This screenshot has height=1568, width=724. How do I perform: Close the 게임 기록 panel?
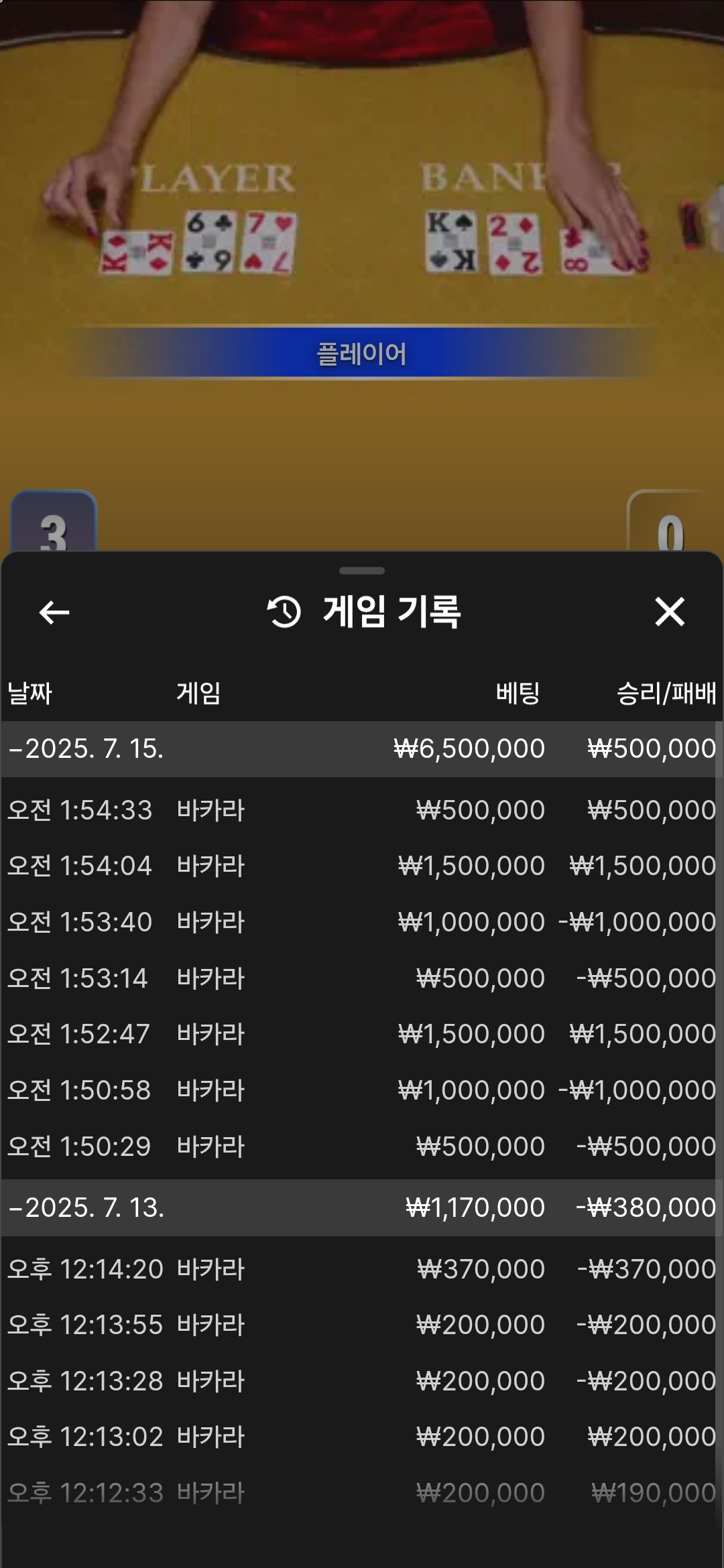670,612
